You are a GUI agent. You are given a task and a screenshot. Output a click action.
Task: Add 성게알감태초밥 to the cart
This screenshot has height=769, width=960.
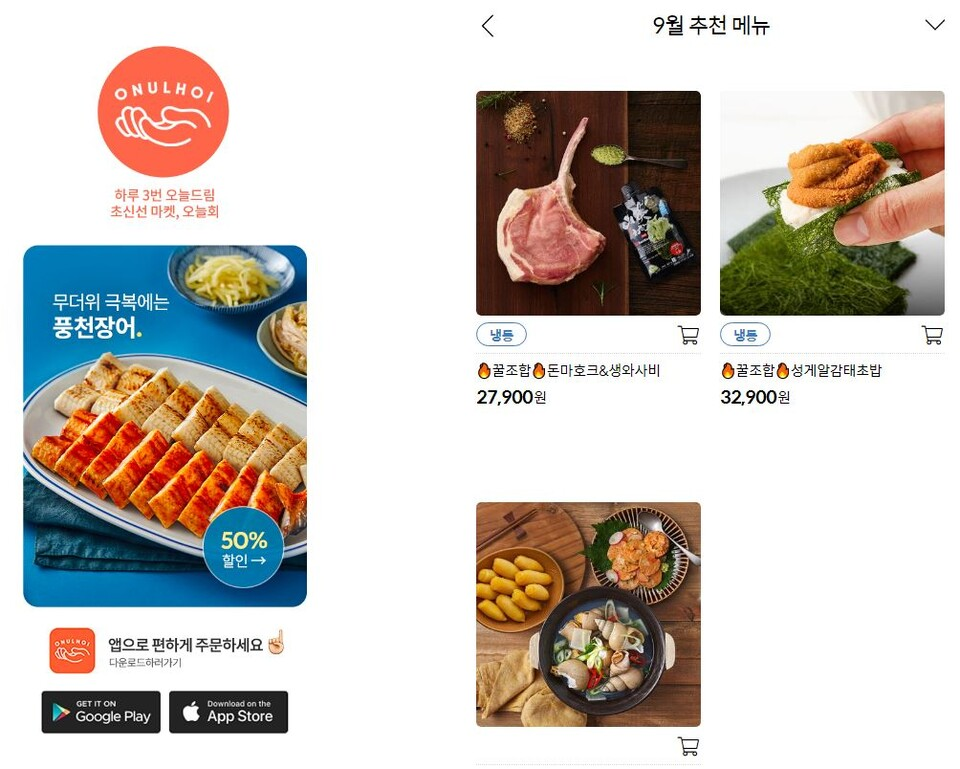pyautogui.click(x=932, y=335)
